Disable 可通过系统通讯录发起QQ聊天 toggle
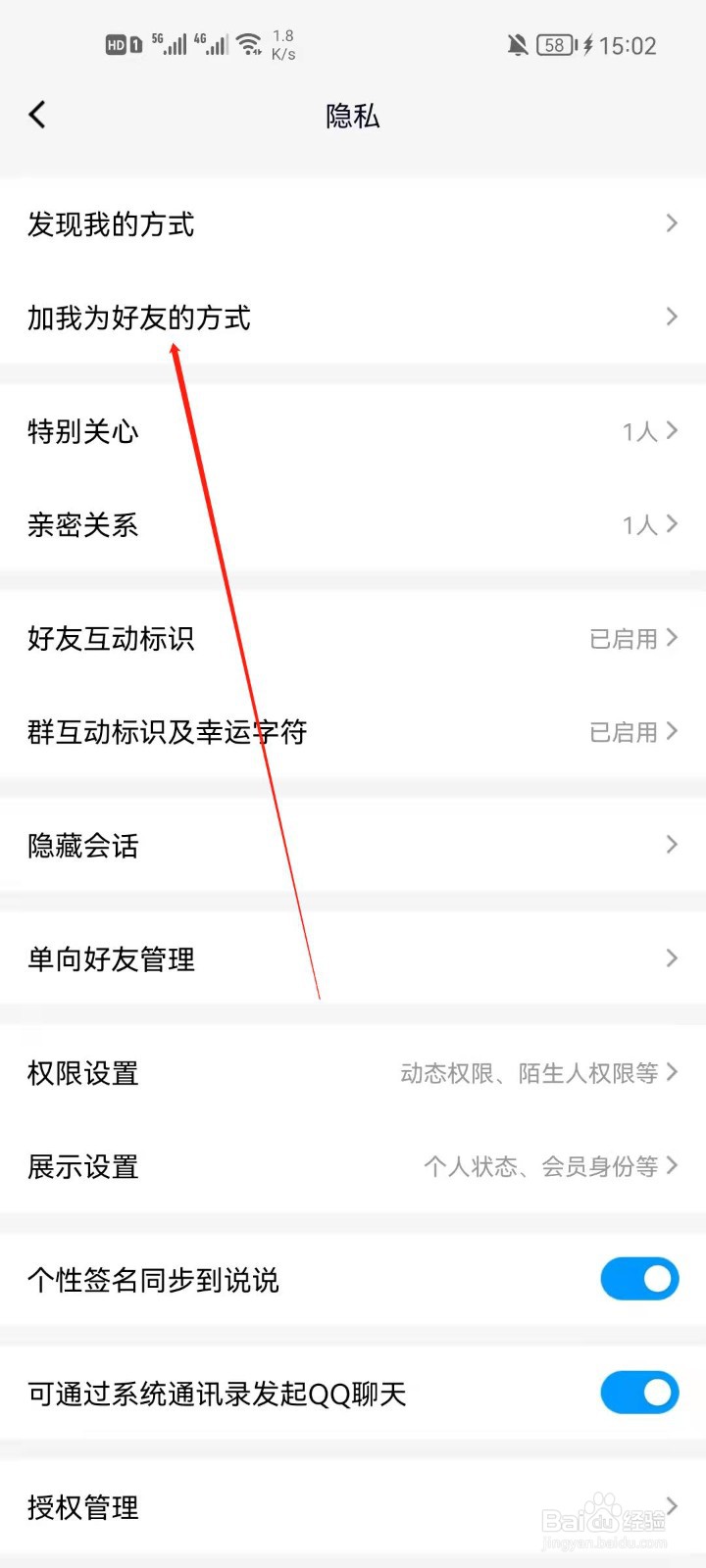The height and width of the screenshot is (1568, 706). coord(639,1392)
